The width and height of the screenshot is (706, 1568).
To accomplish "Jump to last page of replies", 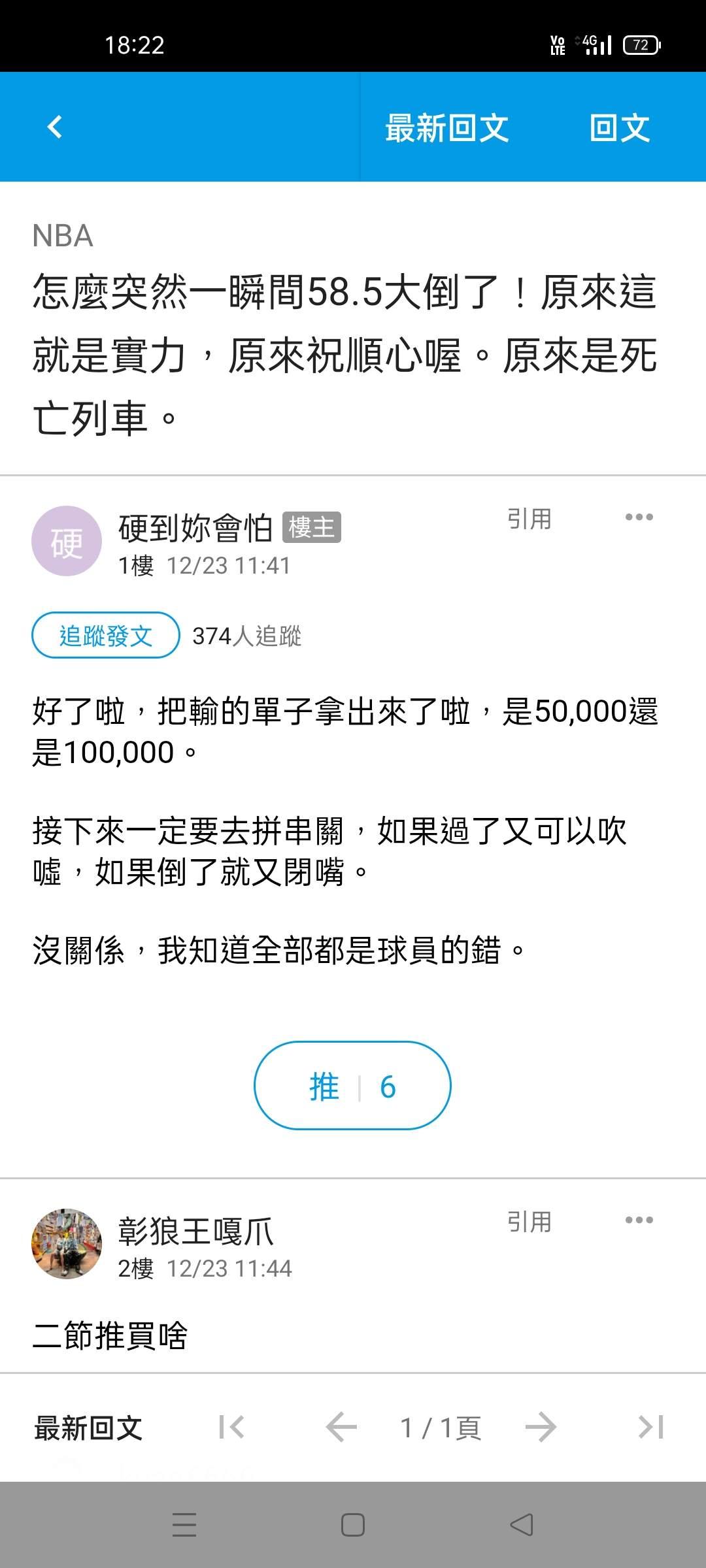I will (651, 1428).
